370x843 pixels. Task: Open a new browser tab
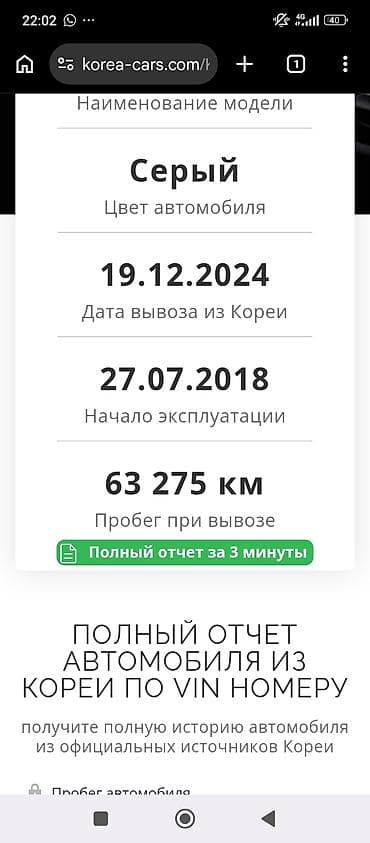click(x=245, y=65)
